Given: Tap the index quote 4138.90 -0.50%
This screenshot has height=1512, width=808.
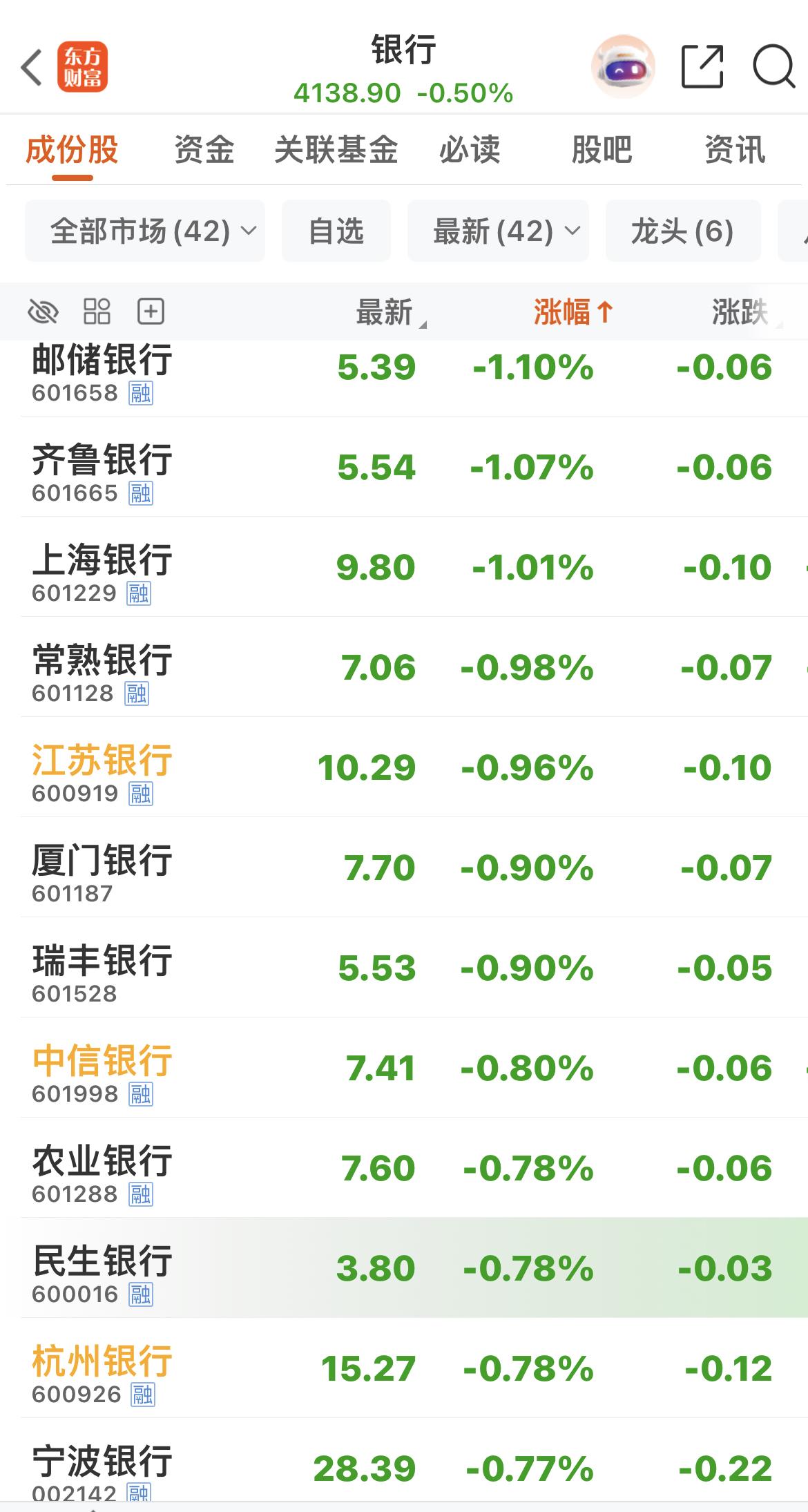Looking at the screenshot, I should click(403, 93).
